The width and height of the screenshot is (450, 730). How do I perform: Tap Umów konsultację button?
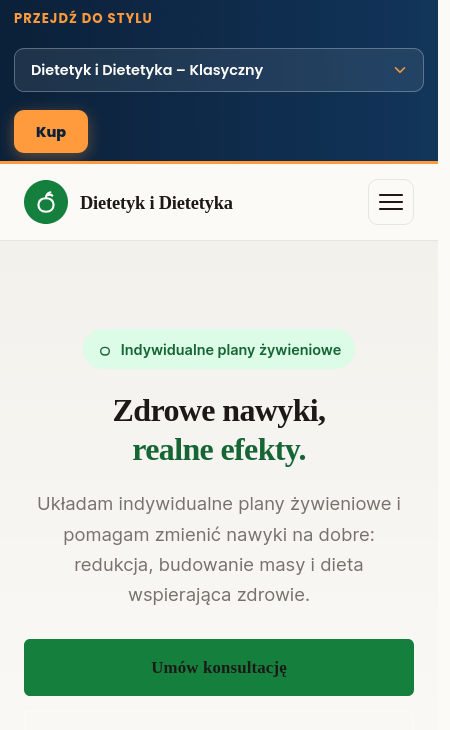(x=219, y=667)
